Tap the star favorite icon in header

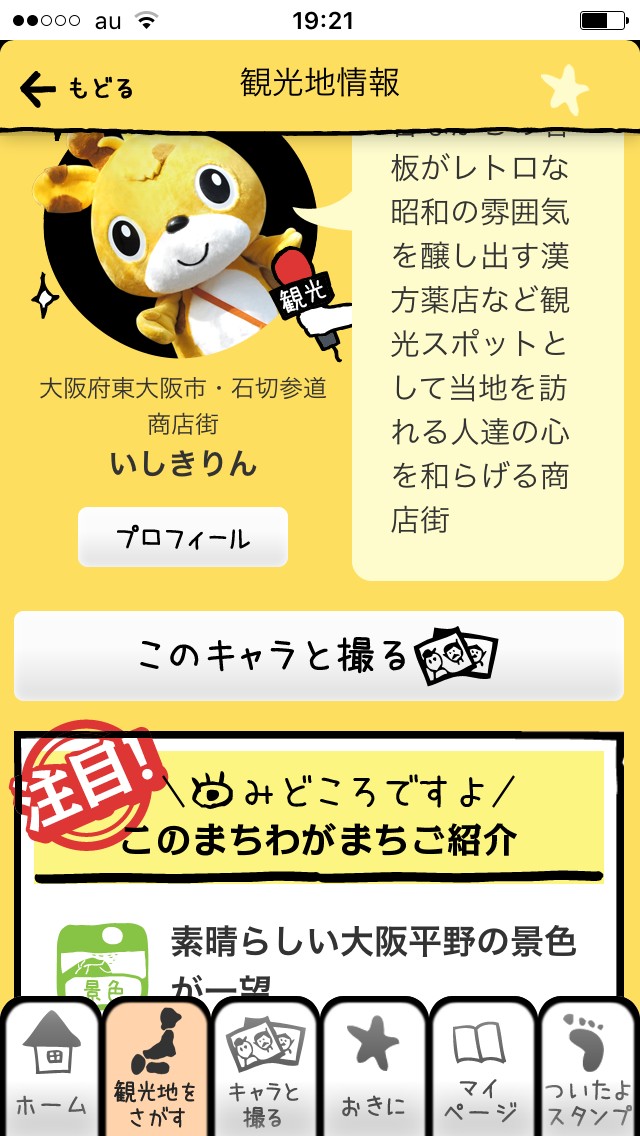[x=565, y=90]
